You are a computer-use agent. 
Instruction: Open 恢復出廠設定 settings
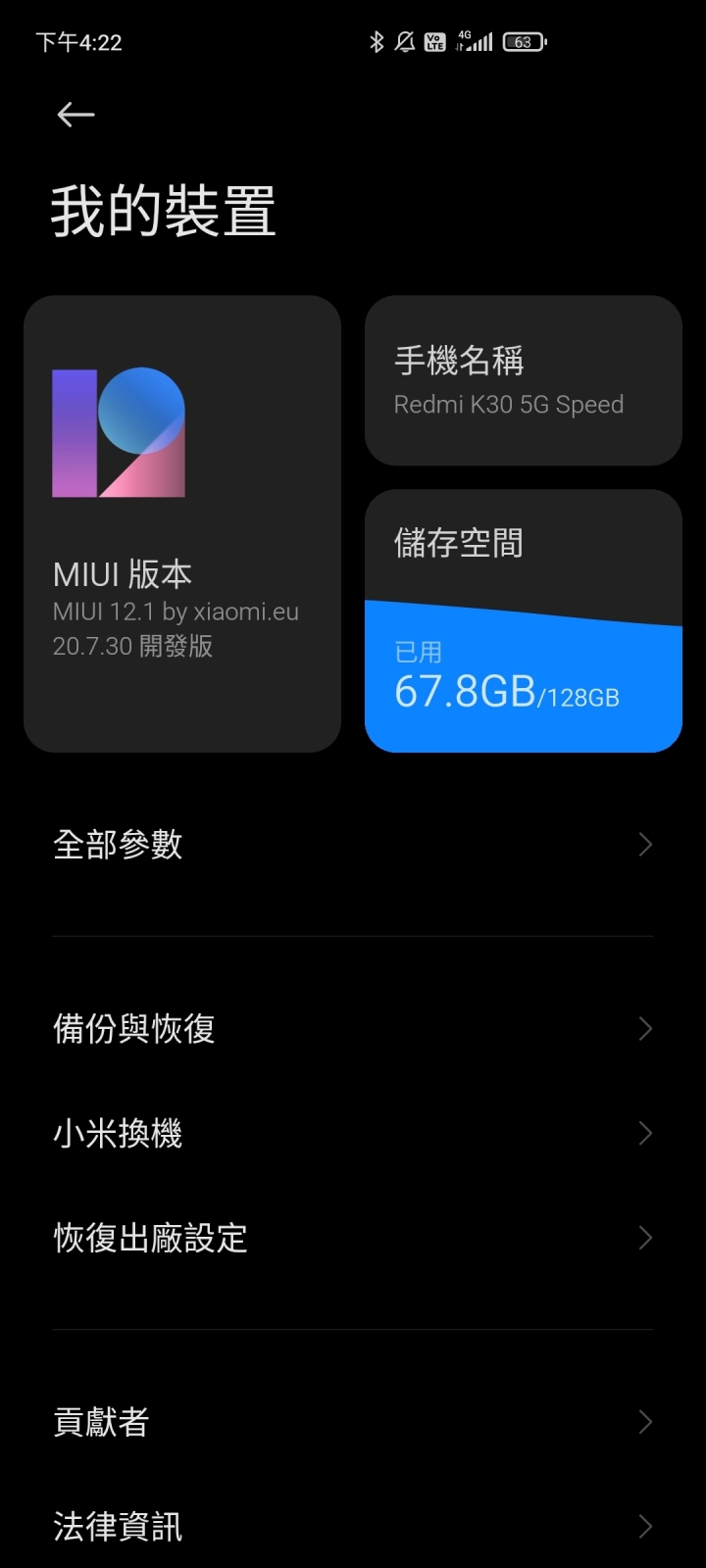click(353, 1239)
